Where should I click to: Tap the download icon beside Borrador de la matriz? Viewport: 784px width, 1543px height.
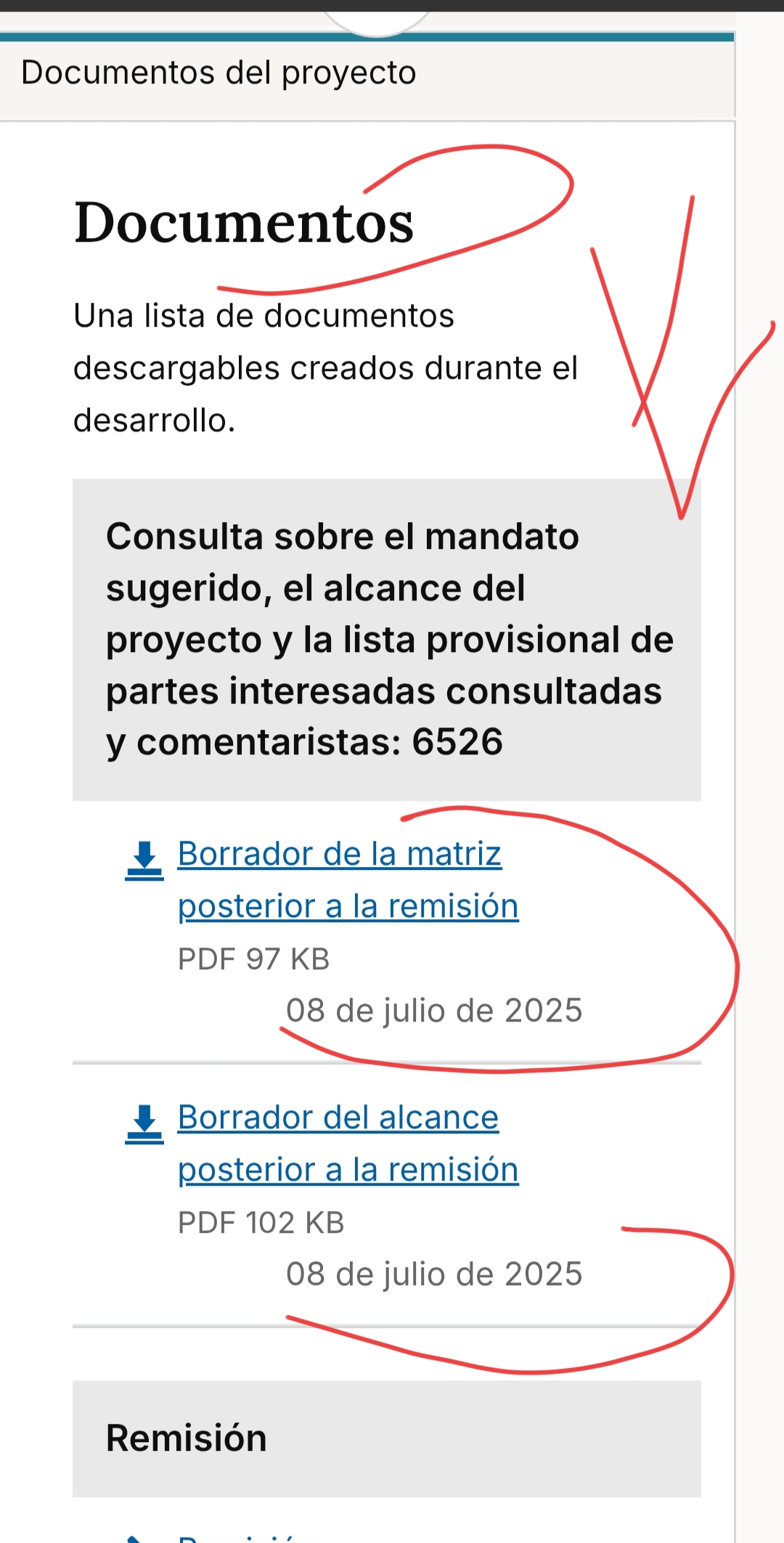coord(144,860)
